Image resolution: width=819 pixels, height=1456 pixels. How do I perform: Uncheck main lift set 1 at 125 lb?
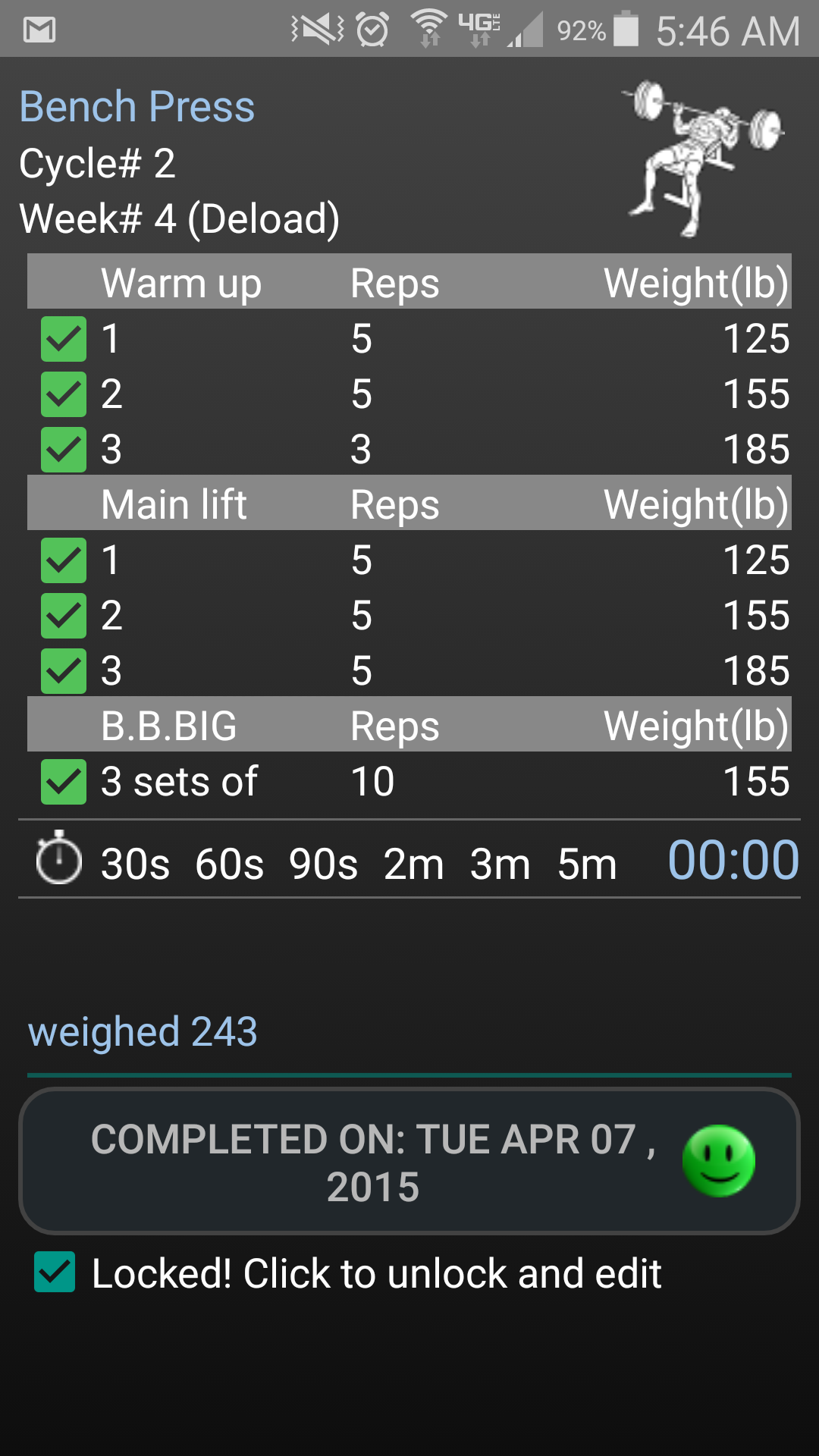[x=64, y=560]
